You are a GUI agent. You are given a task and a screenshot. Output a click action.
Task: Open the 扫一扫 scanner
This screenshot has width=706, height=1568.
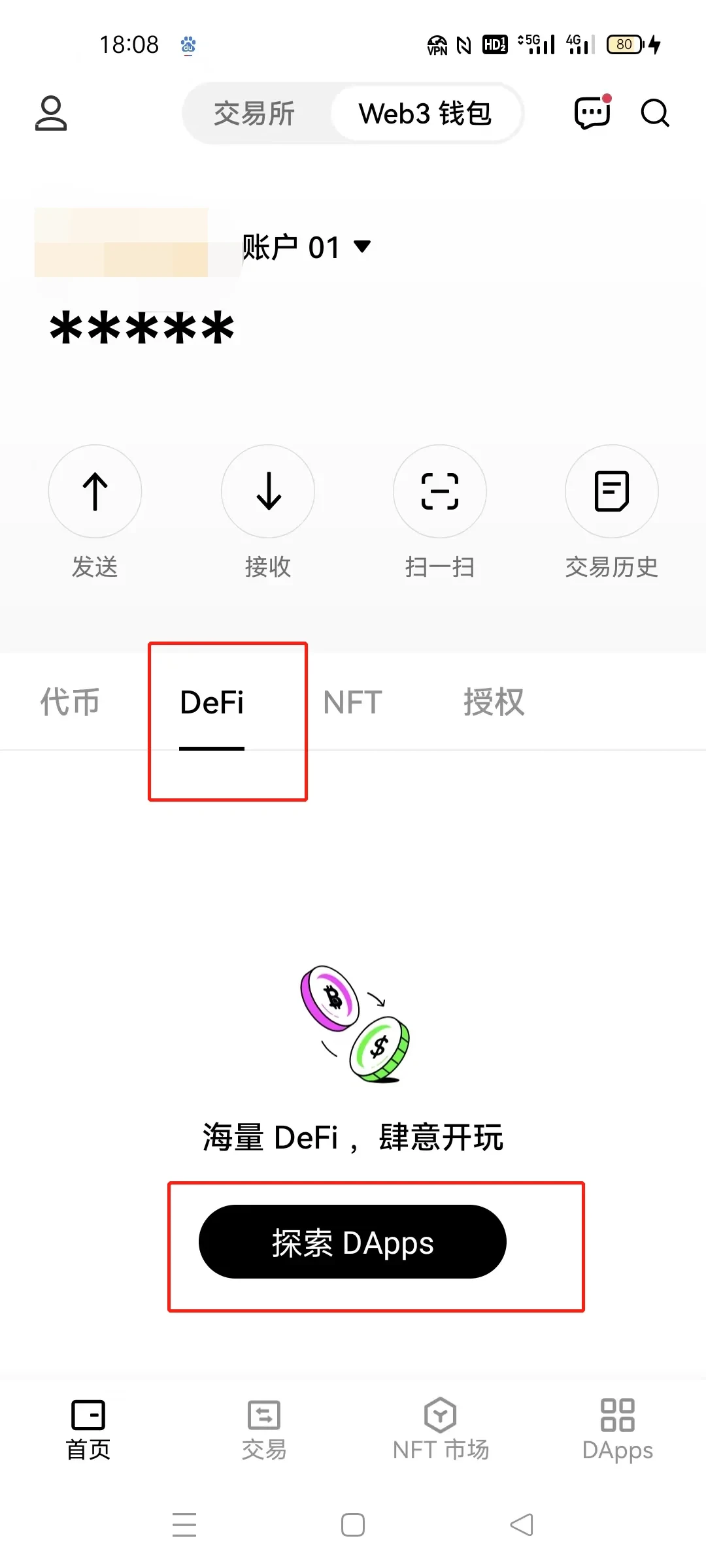click(439, 491)
